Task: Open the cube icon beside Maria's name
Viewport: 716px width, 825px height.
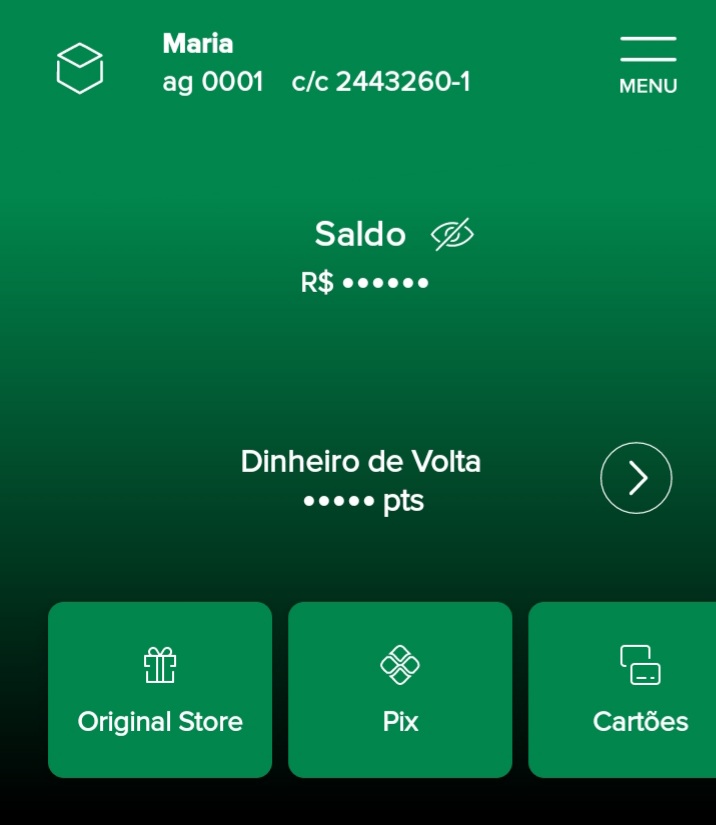Action: click(80, 68)
